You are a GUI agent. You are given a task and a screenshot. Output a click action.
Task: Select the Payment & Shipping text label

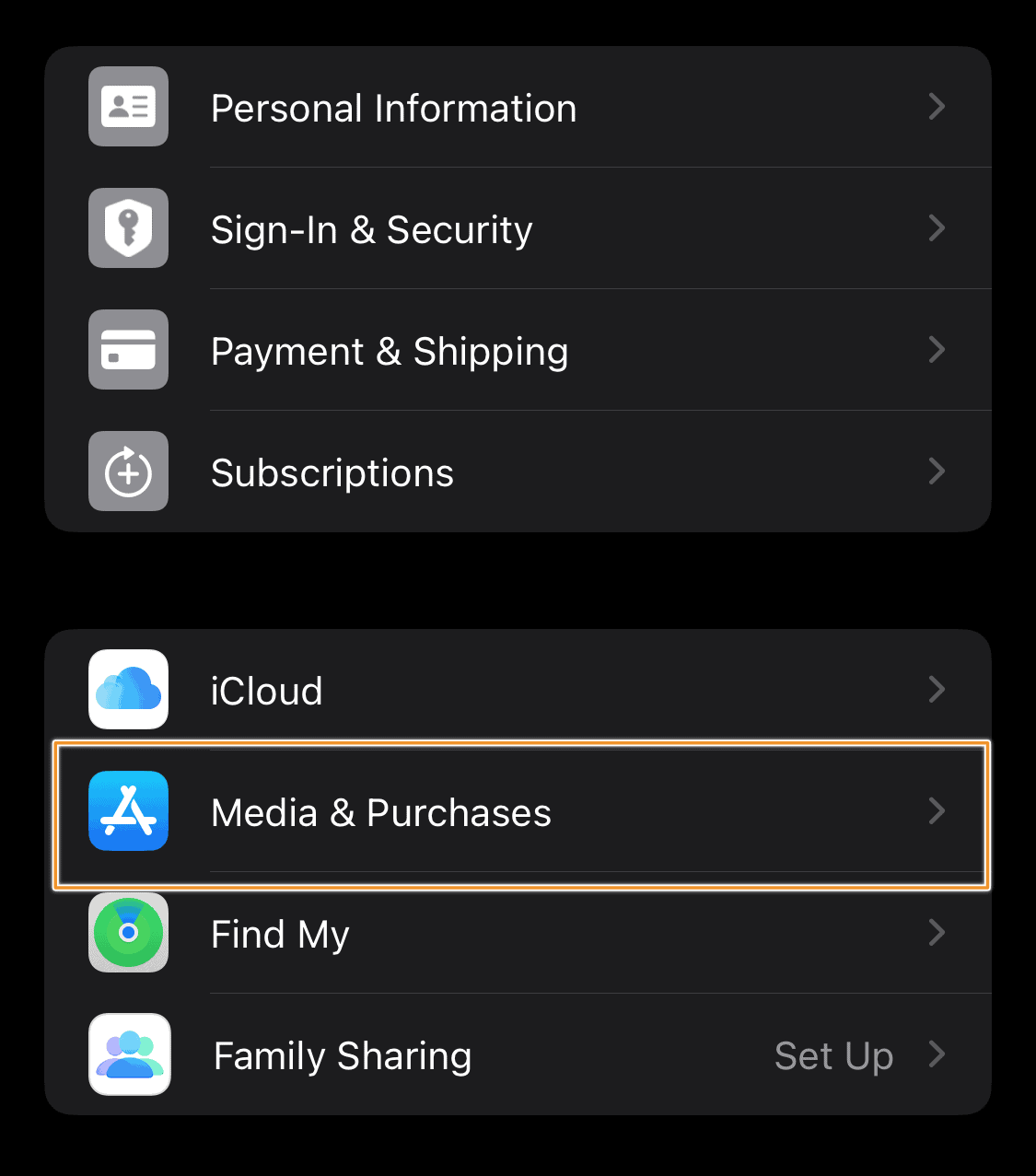[x=390, y=350]
